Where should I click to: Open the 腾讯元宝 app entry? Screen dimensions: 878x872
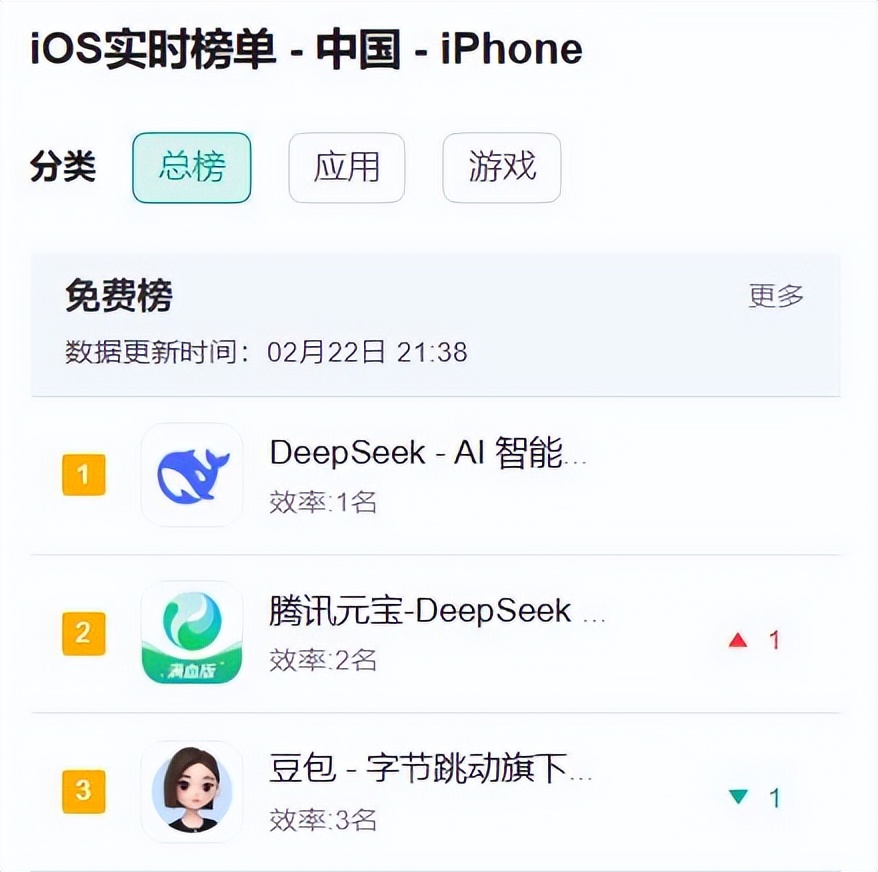point(436,612)
